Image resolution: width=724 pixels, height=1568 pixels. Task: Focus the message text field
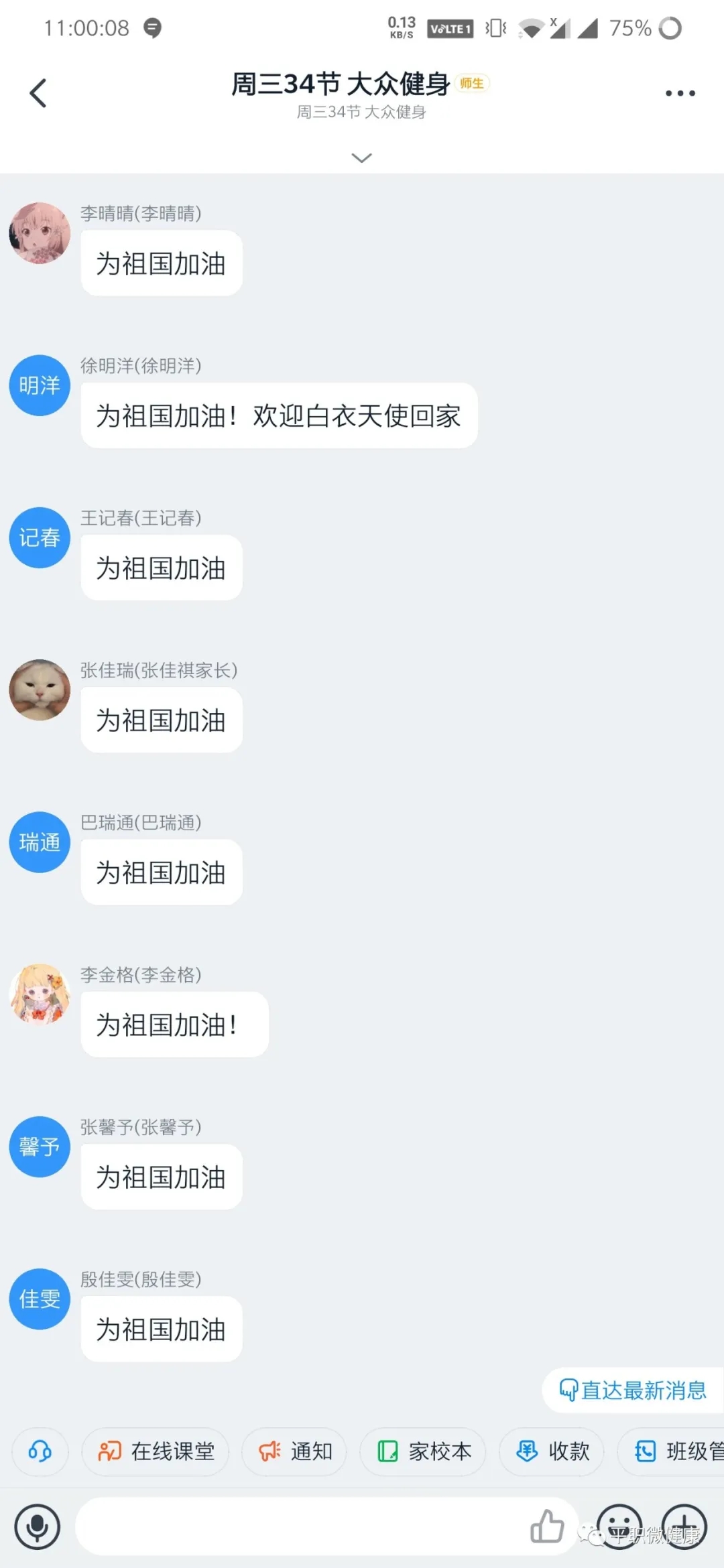pos(302,1526)
